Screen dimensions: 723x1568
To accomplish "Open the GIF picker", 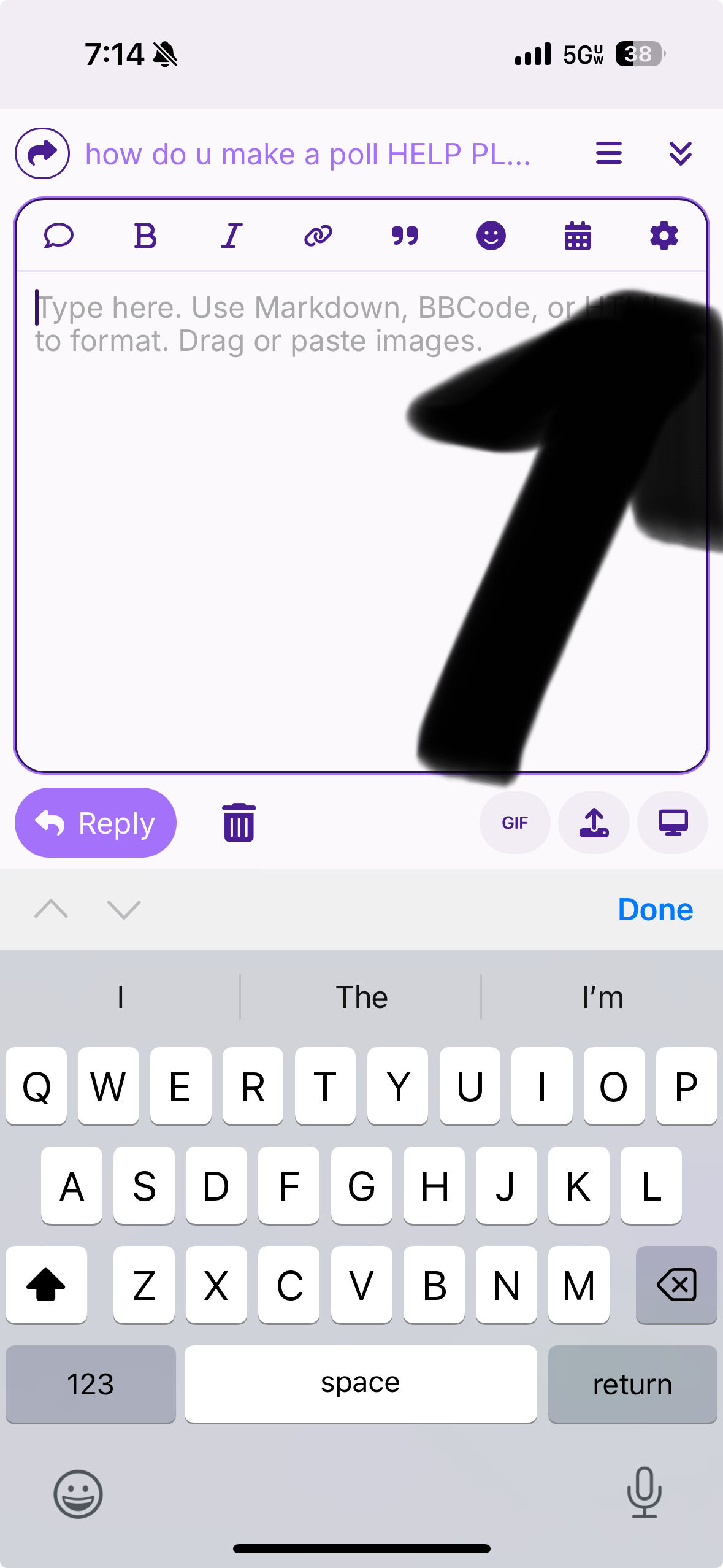I will (515, 823).
